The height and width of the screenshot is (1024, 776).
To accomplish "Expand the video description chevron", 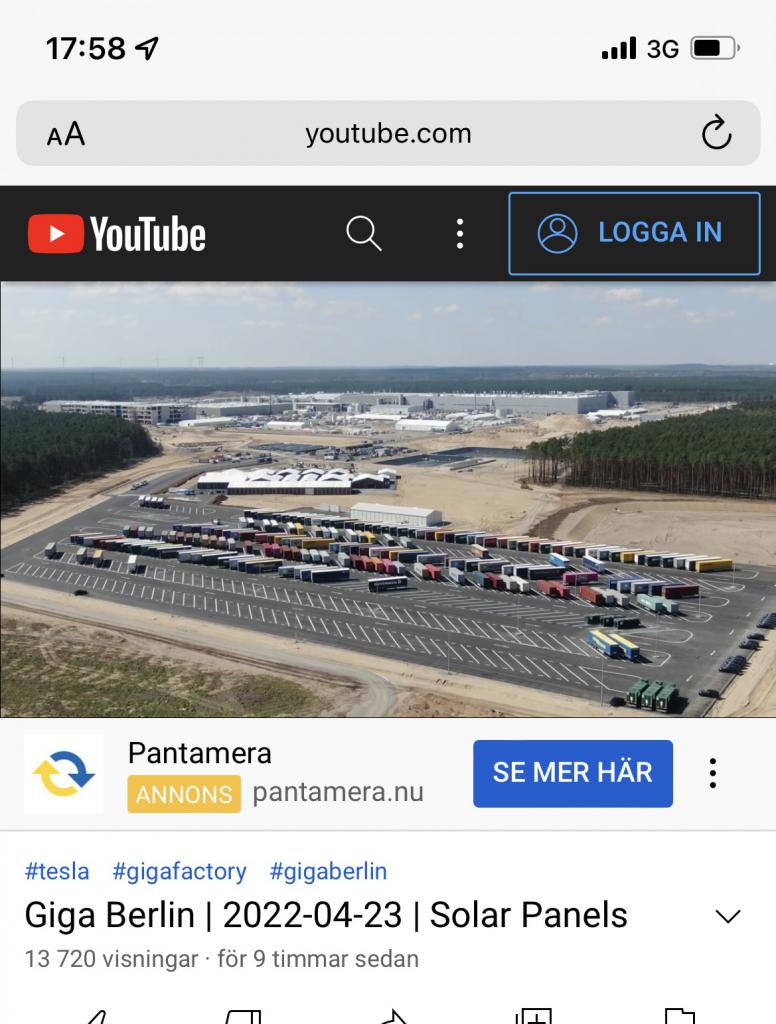I will [729, 917].
